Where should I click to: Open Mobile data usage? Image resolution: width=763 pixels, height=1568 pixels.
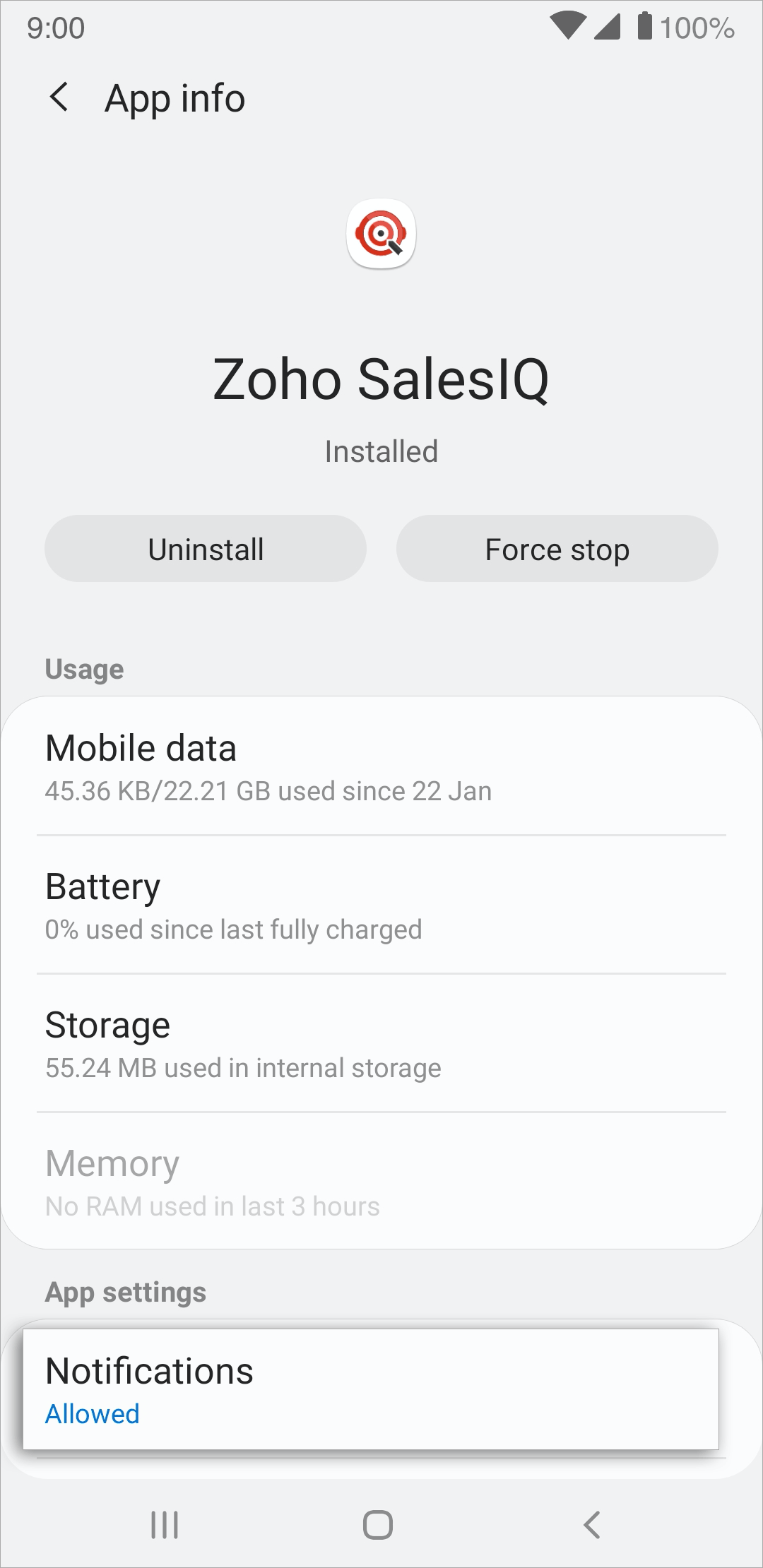381,767
